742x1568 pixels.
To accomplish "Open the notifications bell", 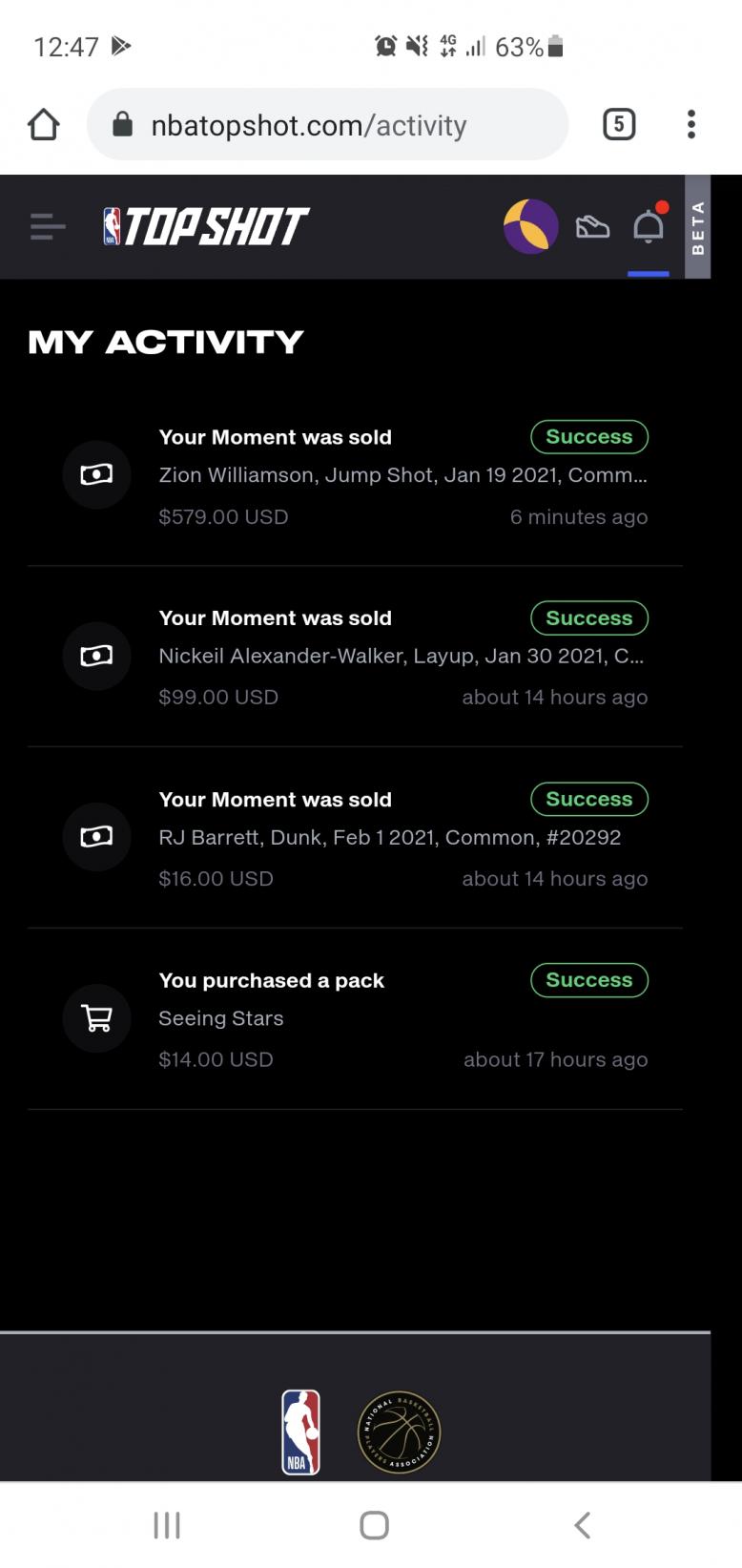I will pyautogui.click(x=649, y=226).
